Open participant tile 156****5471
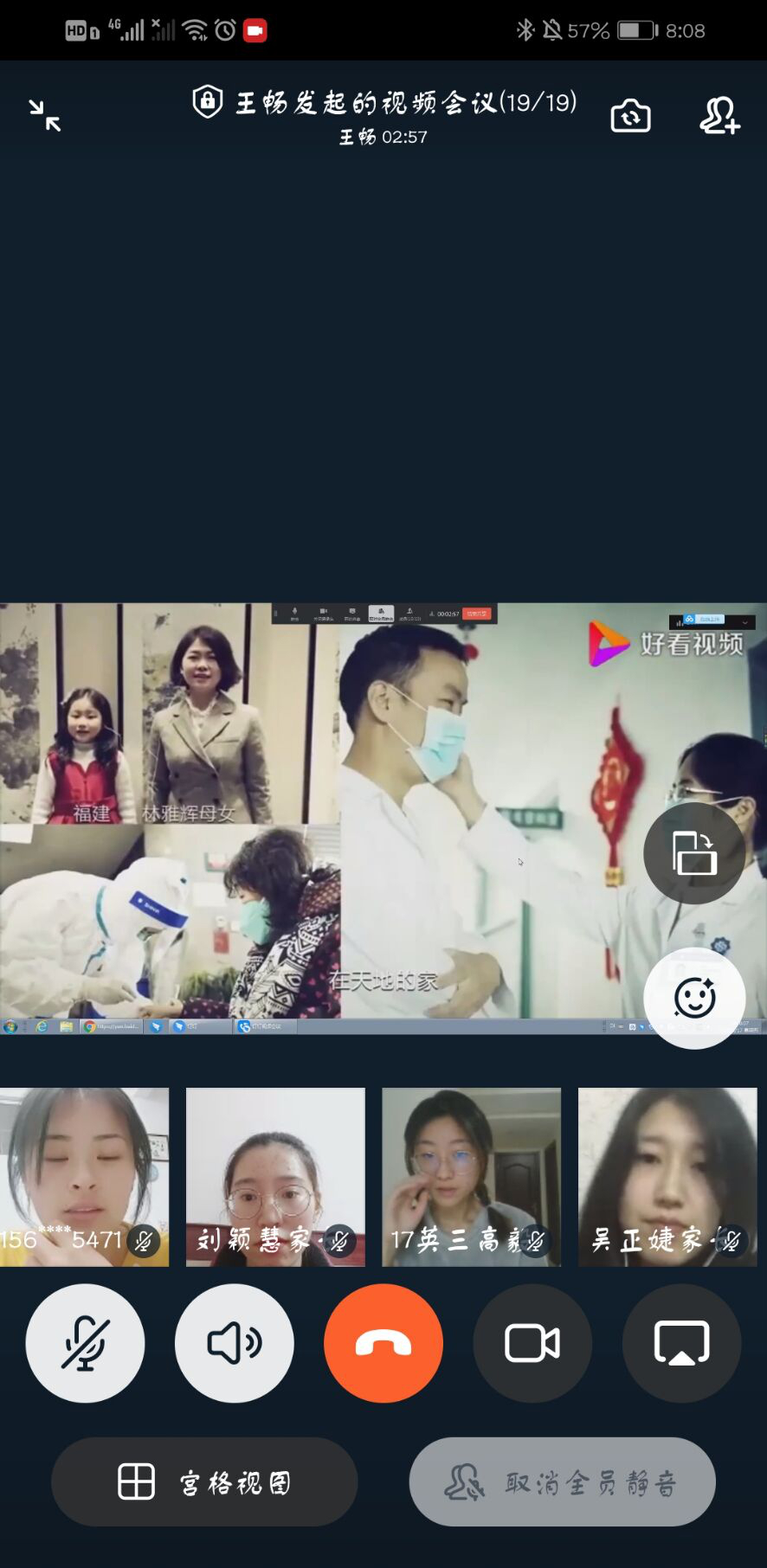The width and height of the screenshot is (767, 1568). tap(84, 1177)
